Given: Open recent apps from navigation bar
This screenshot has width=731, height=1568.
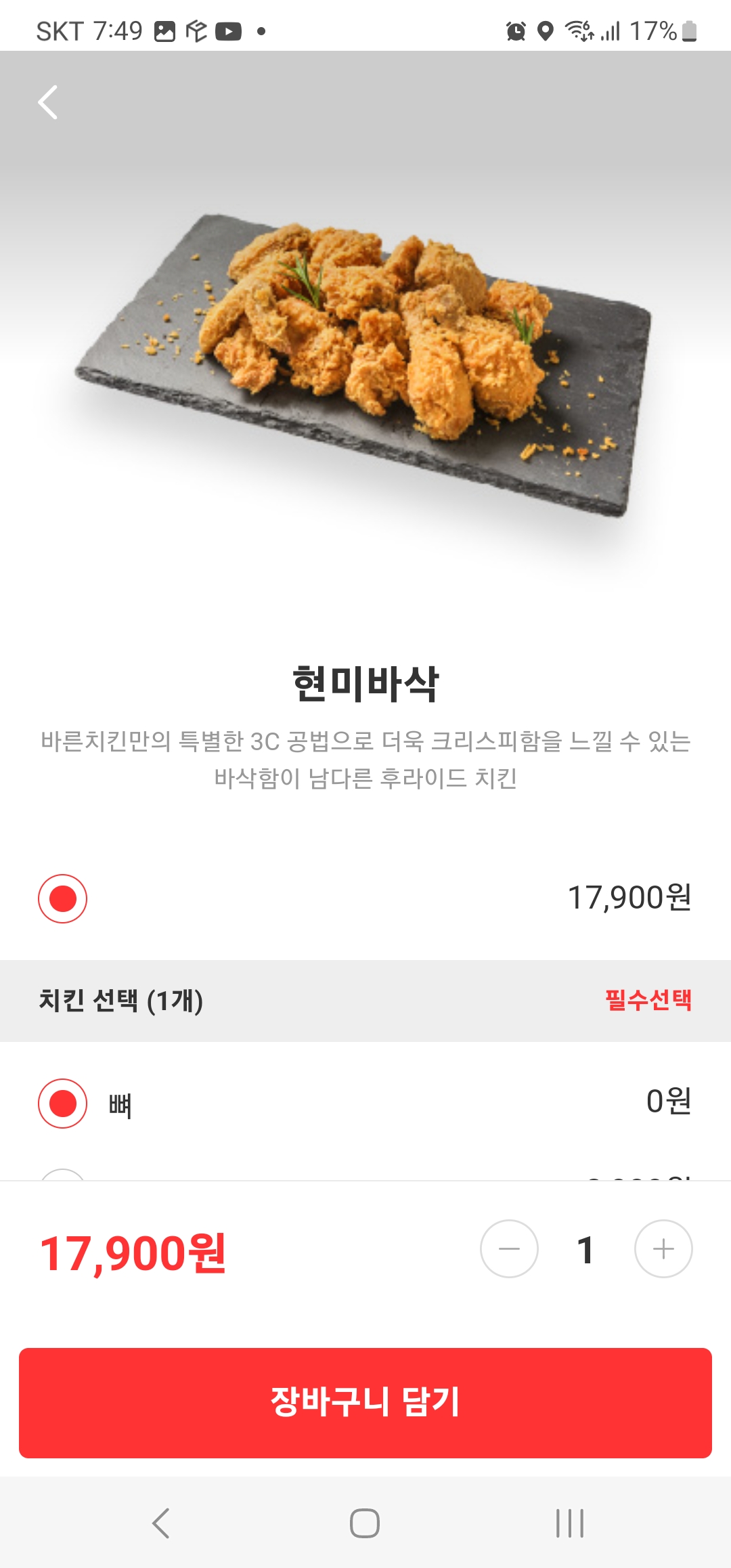Looking at the screenshot, I should point(569,1523).
